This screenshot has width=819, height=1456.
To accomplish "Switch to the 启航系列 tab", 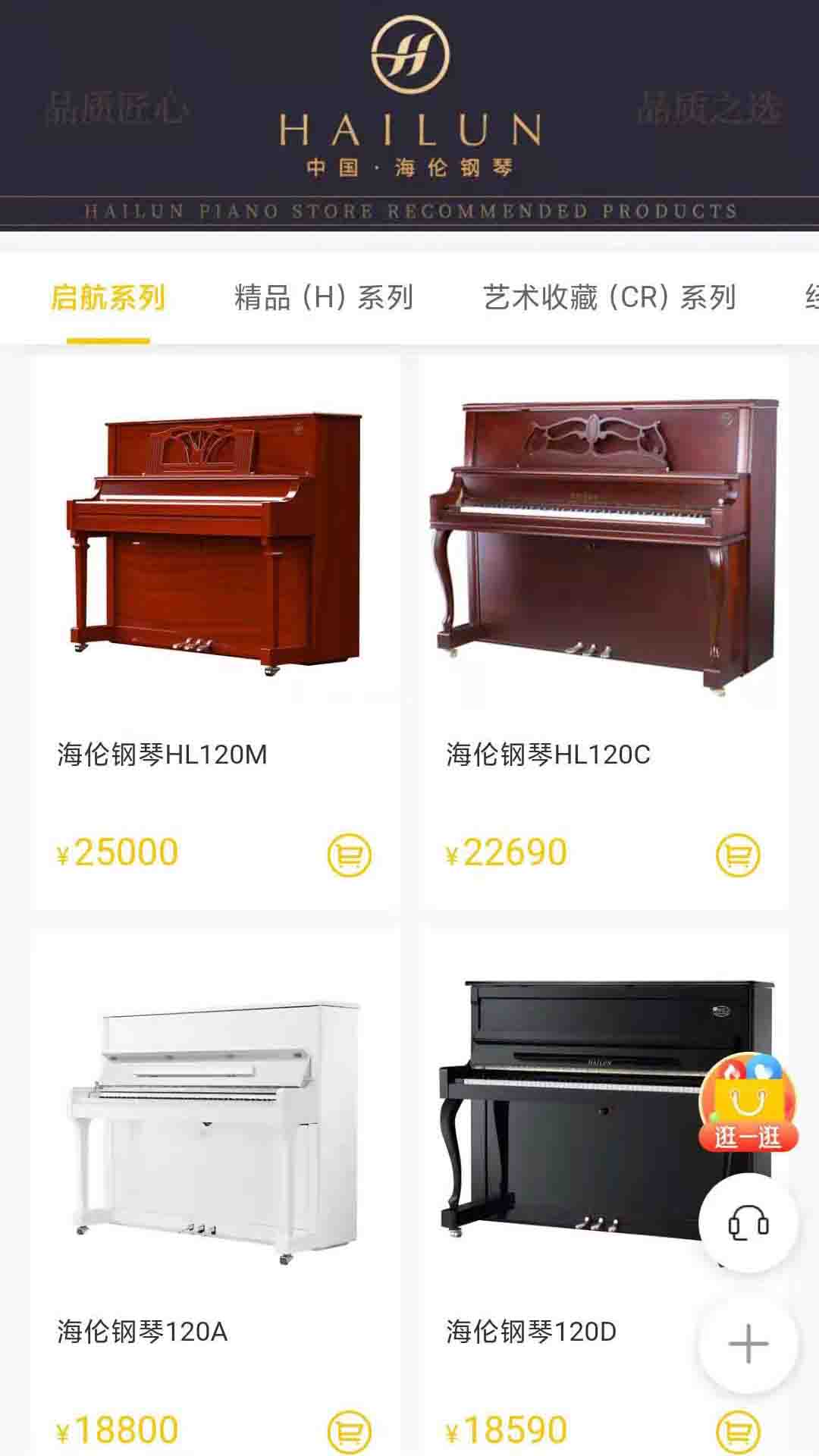I will coord(108,297).
